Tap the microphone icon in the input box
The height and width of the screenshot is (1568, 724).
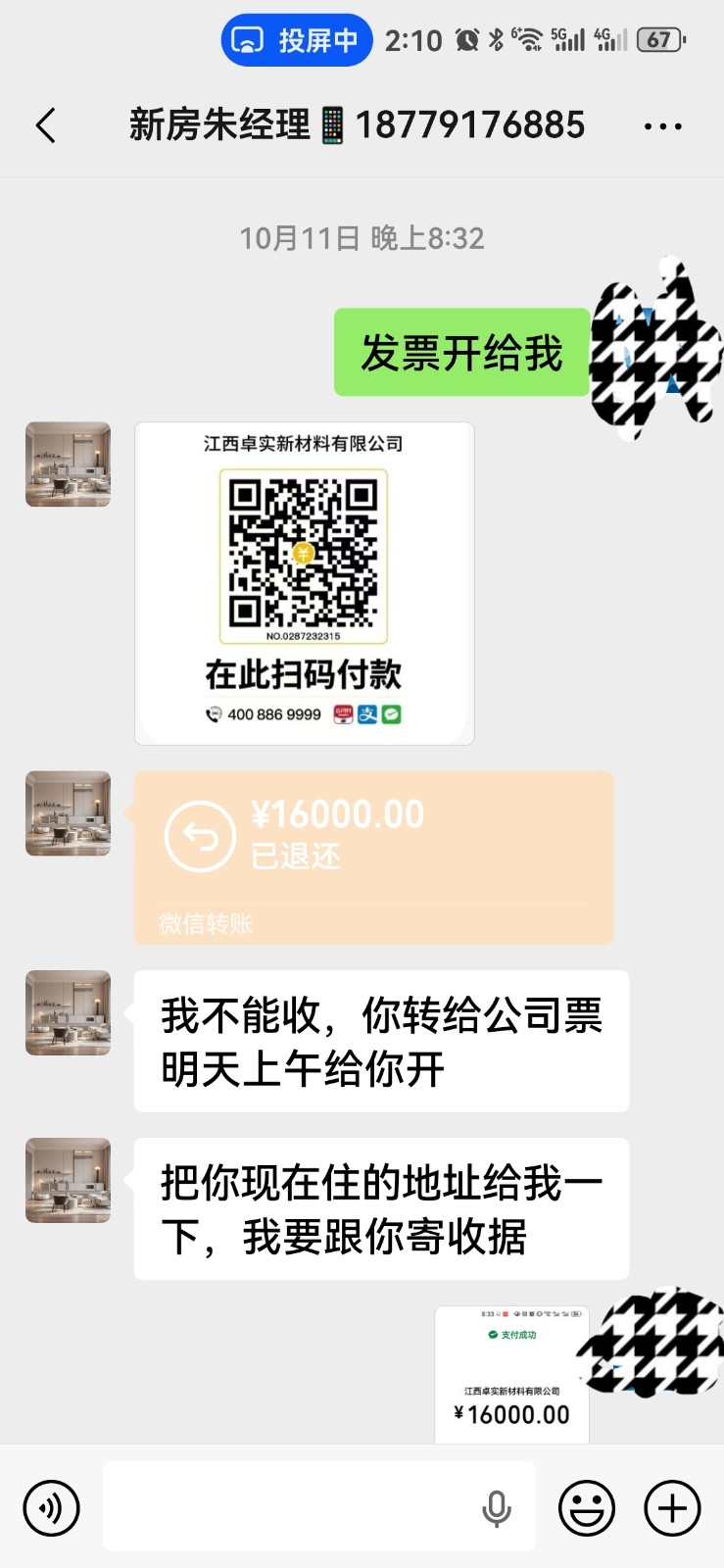497,1508
